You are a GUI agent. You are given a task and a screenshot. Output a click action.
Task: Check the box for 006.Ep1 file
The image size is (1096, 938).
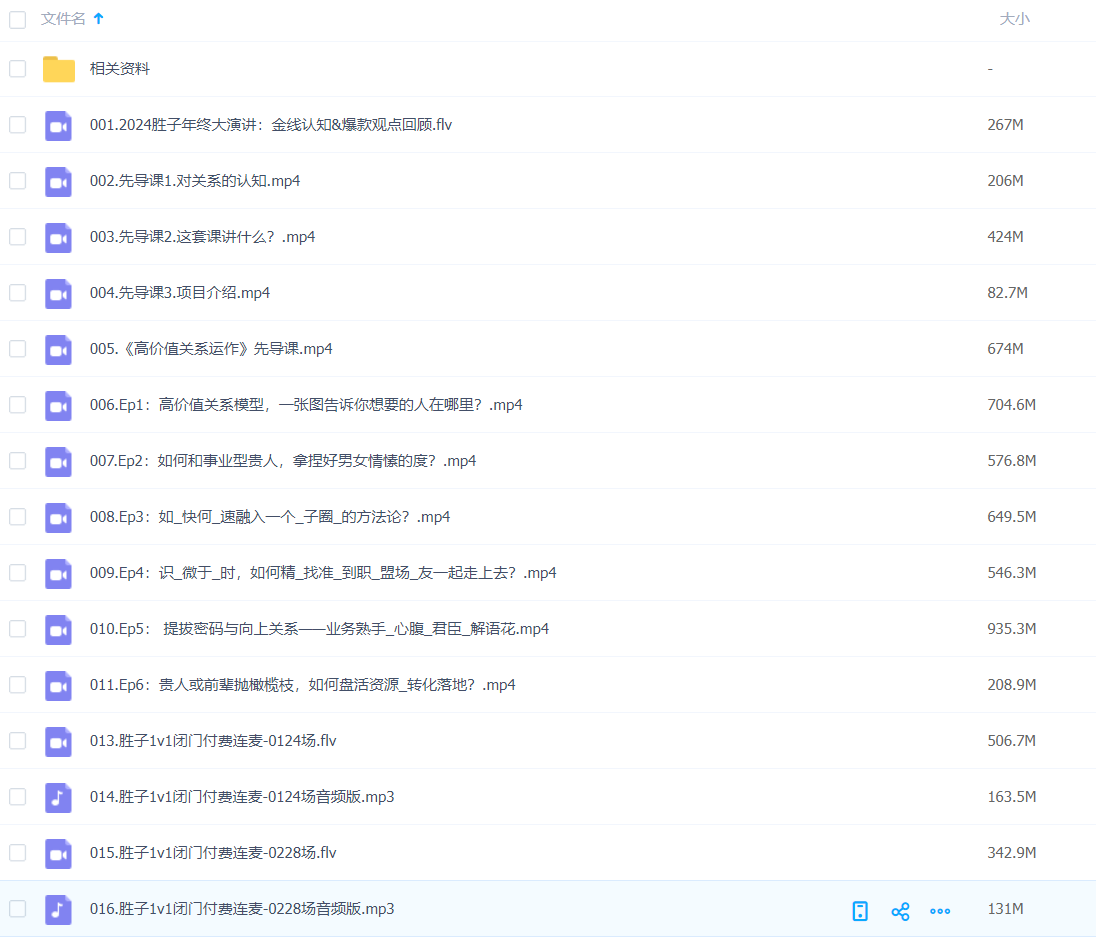click(x=17, y=405)
